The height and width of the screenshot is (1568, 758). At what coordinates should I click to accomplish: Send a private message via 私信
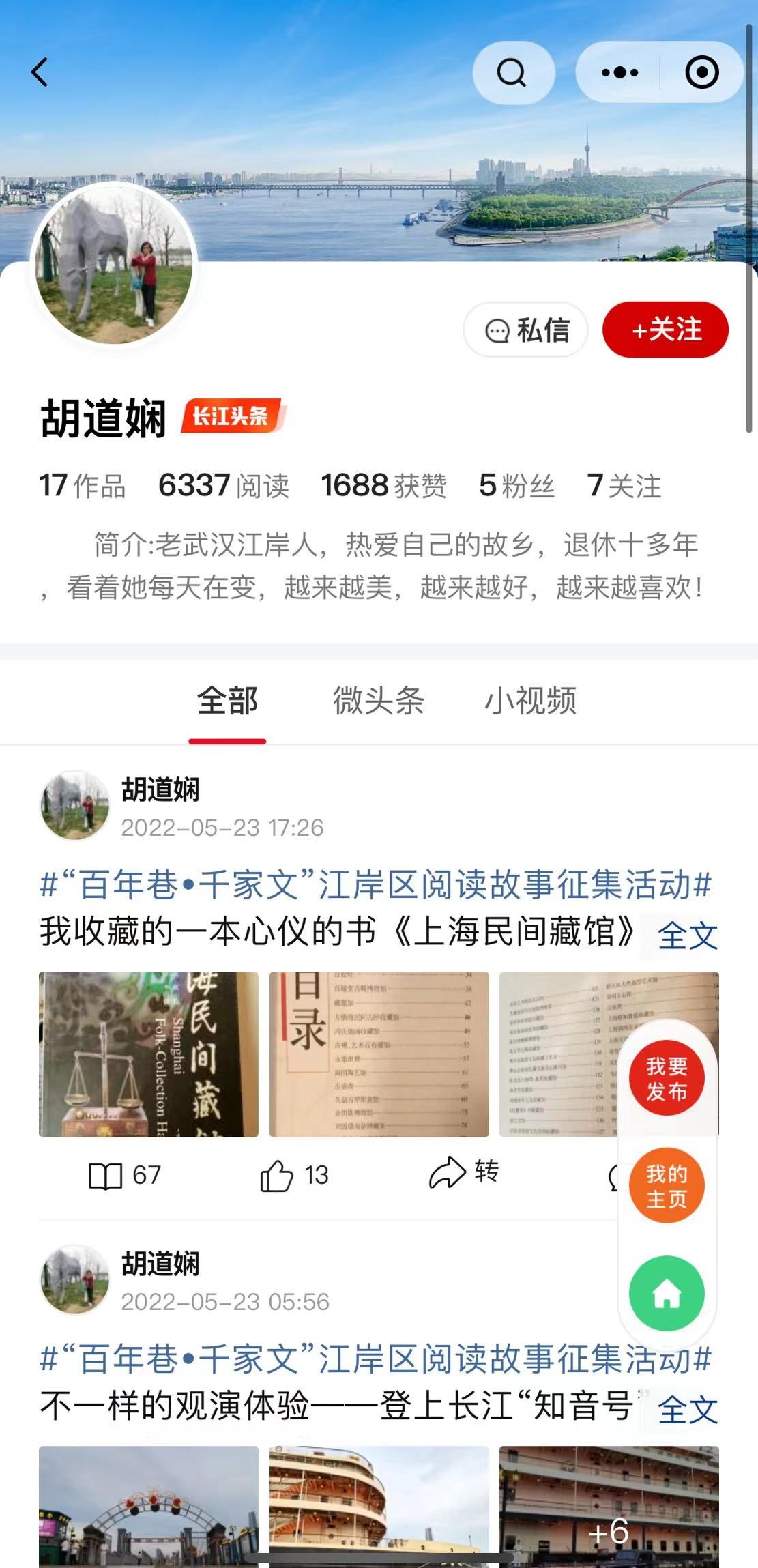526,330
